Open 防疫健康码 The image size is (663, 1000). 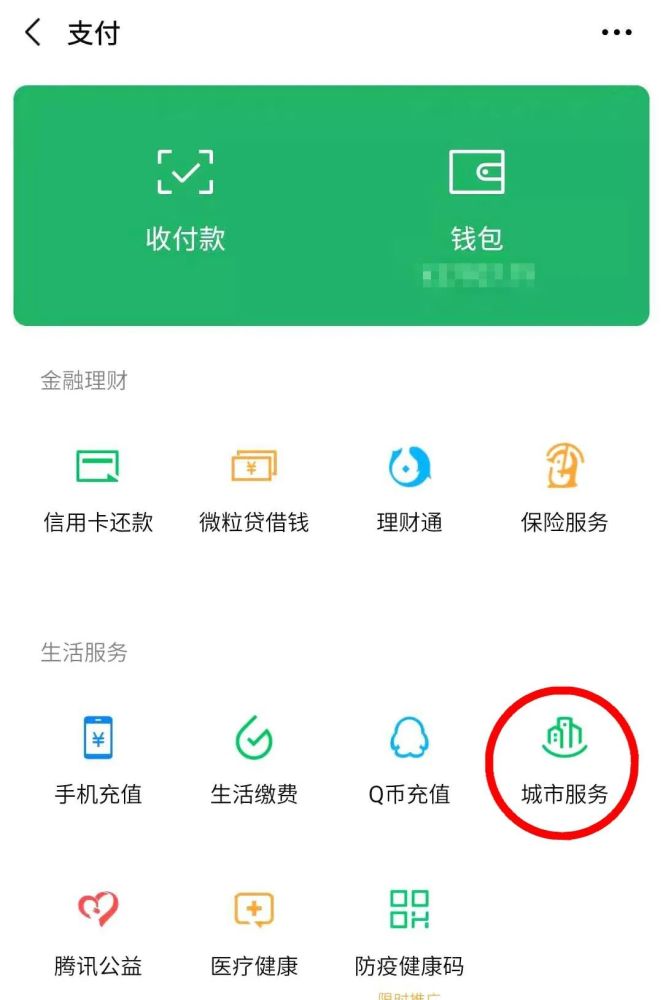[409, 933]
